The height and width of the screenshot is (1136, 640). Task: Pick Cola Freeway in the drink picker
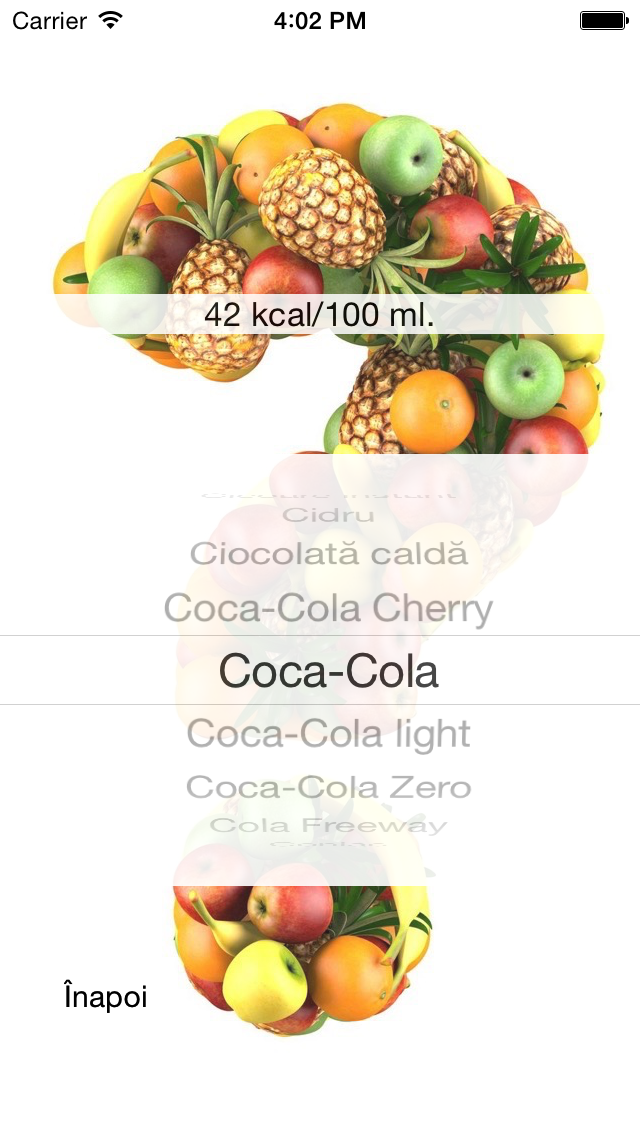click(328, 826)
